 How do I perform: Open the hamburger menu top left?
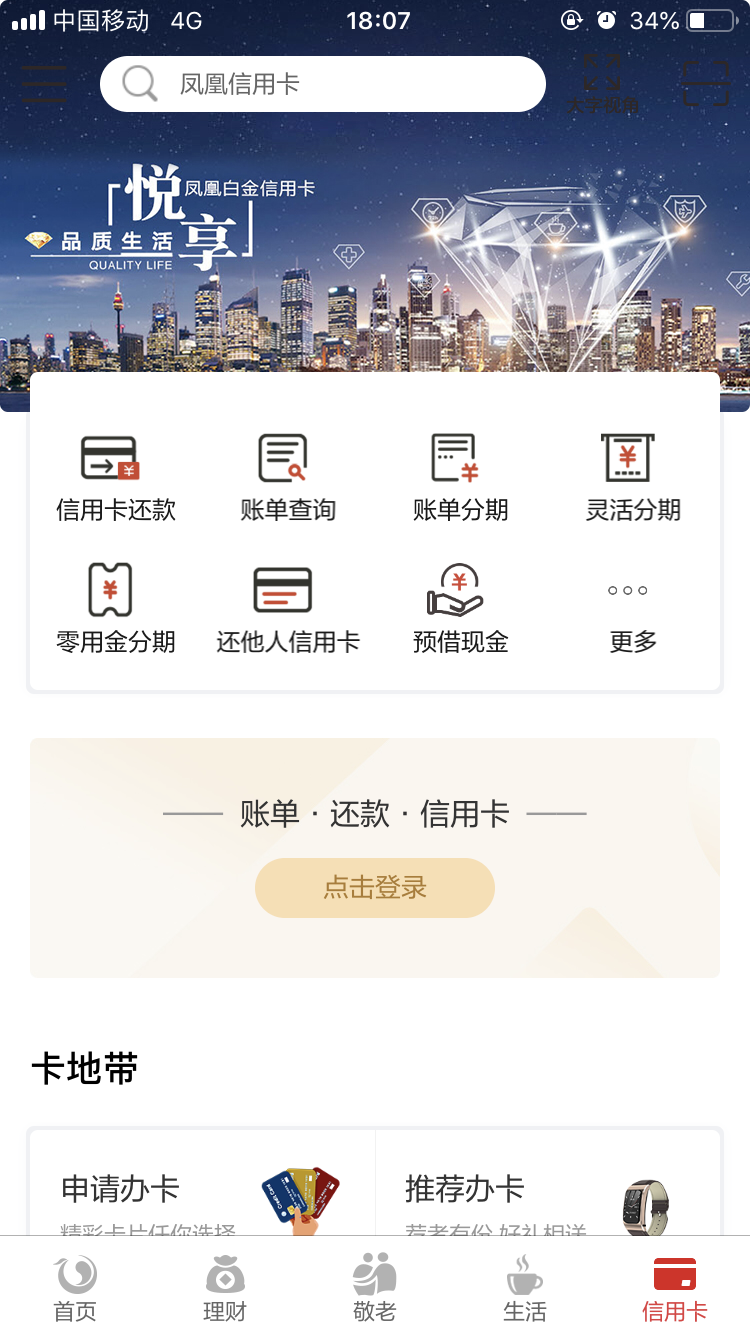[x=42, y=84]
